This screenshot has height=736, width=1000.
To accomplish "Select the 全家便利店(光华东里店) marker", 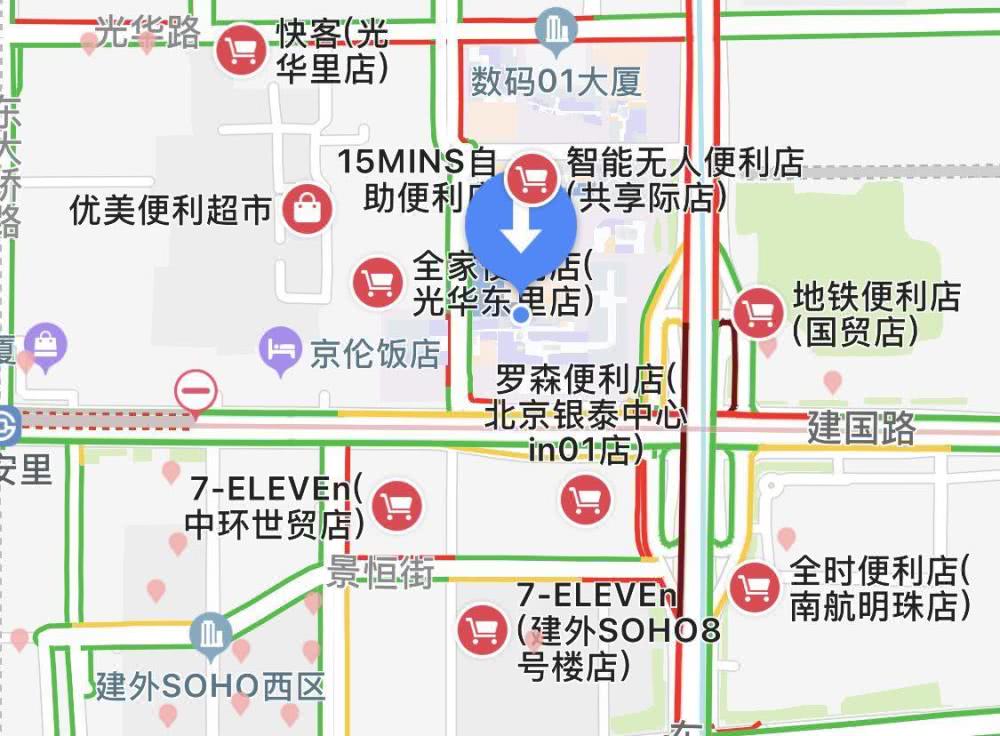I will coord(377,283).
